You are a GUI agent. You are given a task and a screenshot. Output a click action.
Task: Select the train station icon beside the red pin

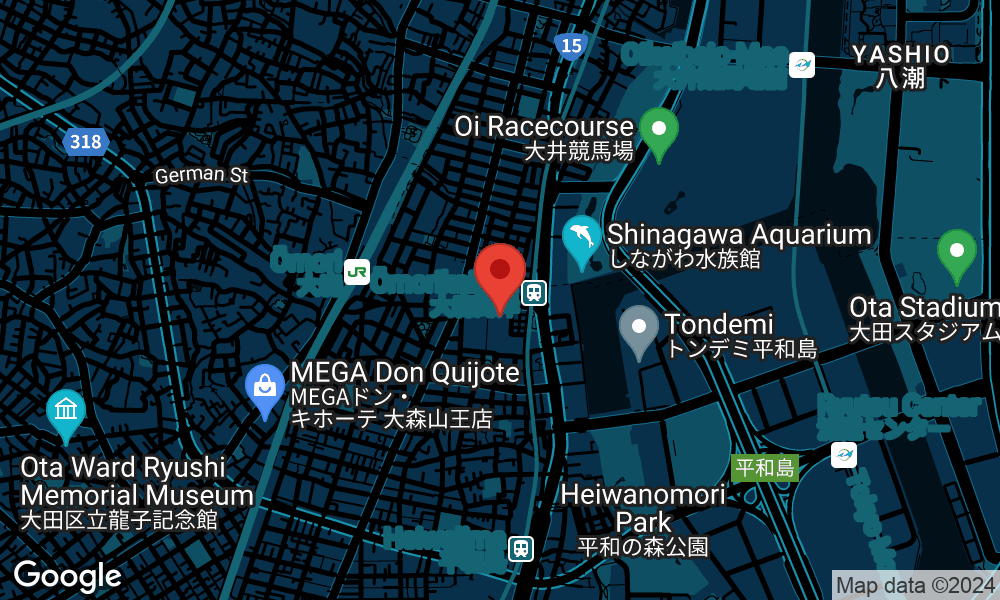click(535, 292)
